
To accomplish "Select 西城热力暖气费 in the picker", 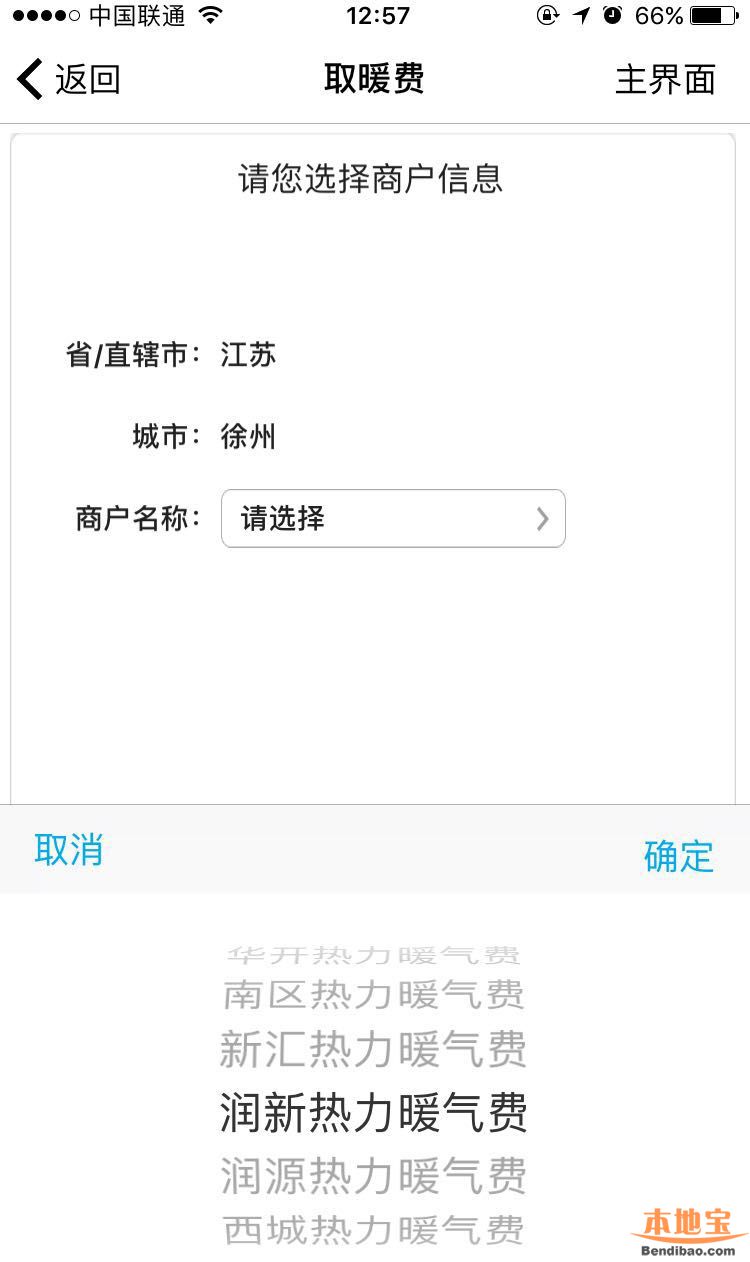I will coord(373,1229).
